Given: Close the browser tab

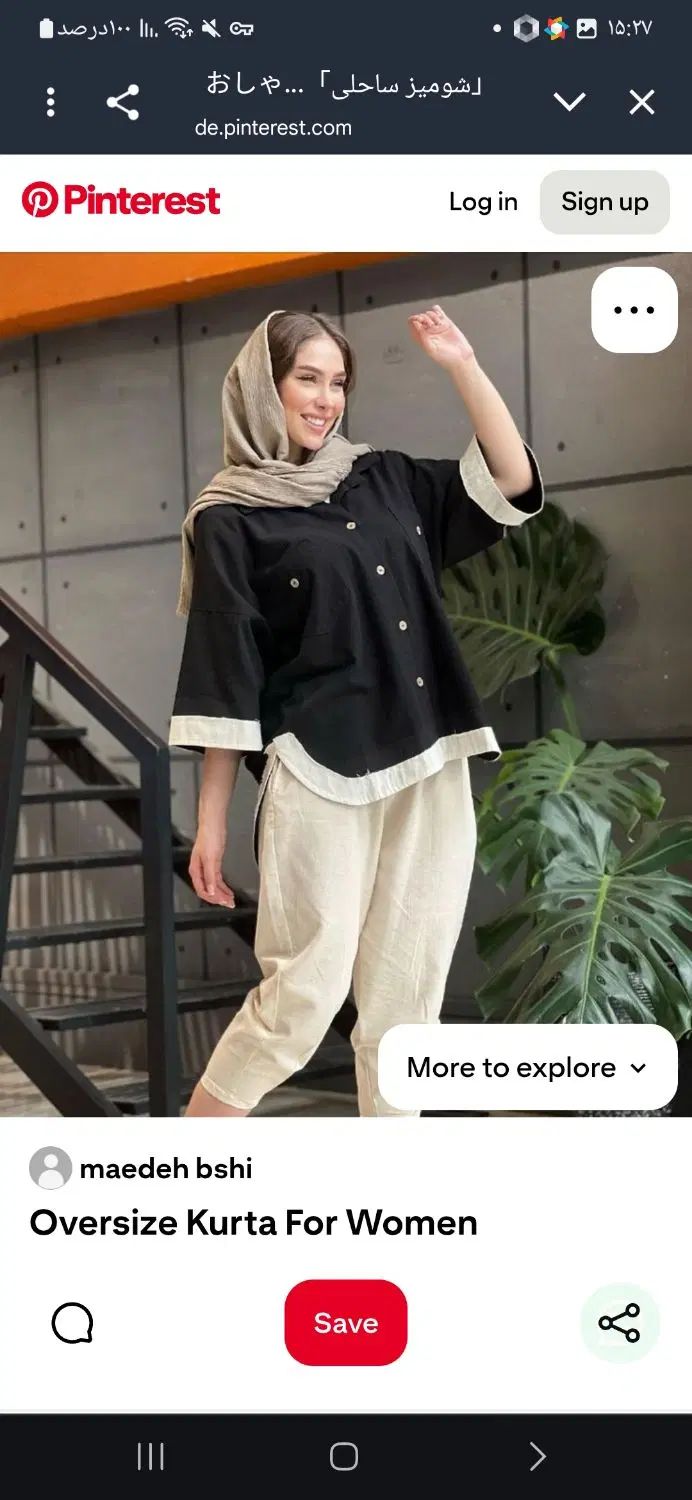Looking at the screenshot, I should pyautogui.click(x=641, y=102).
